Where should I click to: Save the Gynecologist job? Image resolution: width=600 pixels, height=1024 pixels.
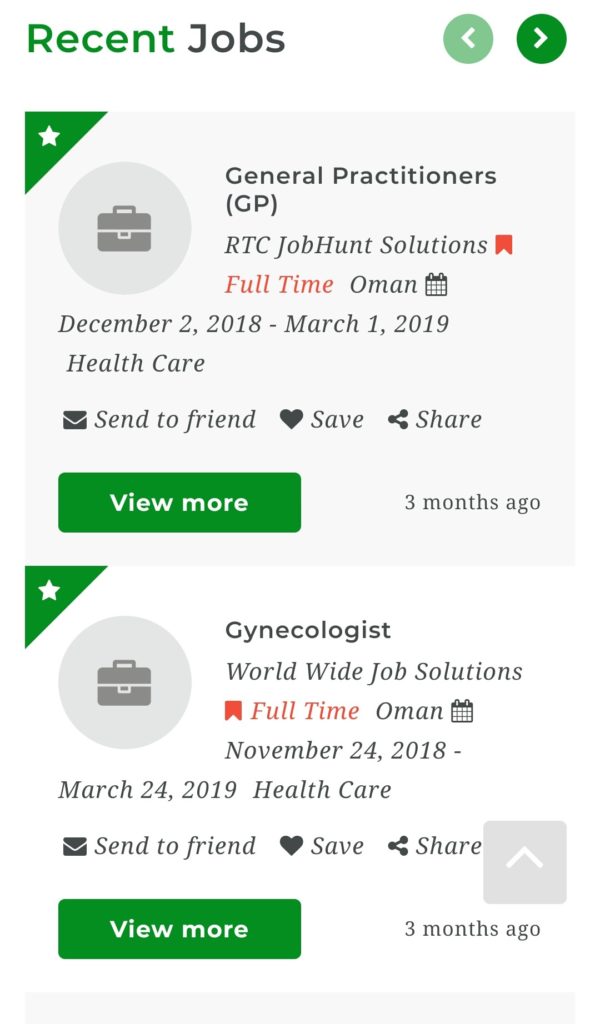(x=322, y=846)
